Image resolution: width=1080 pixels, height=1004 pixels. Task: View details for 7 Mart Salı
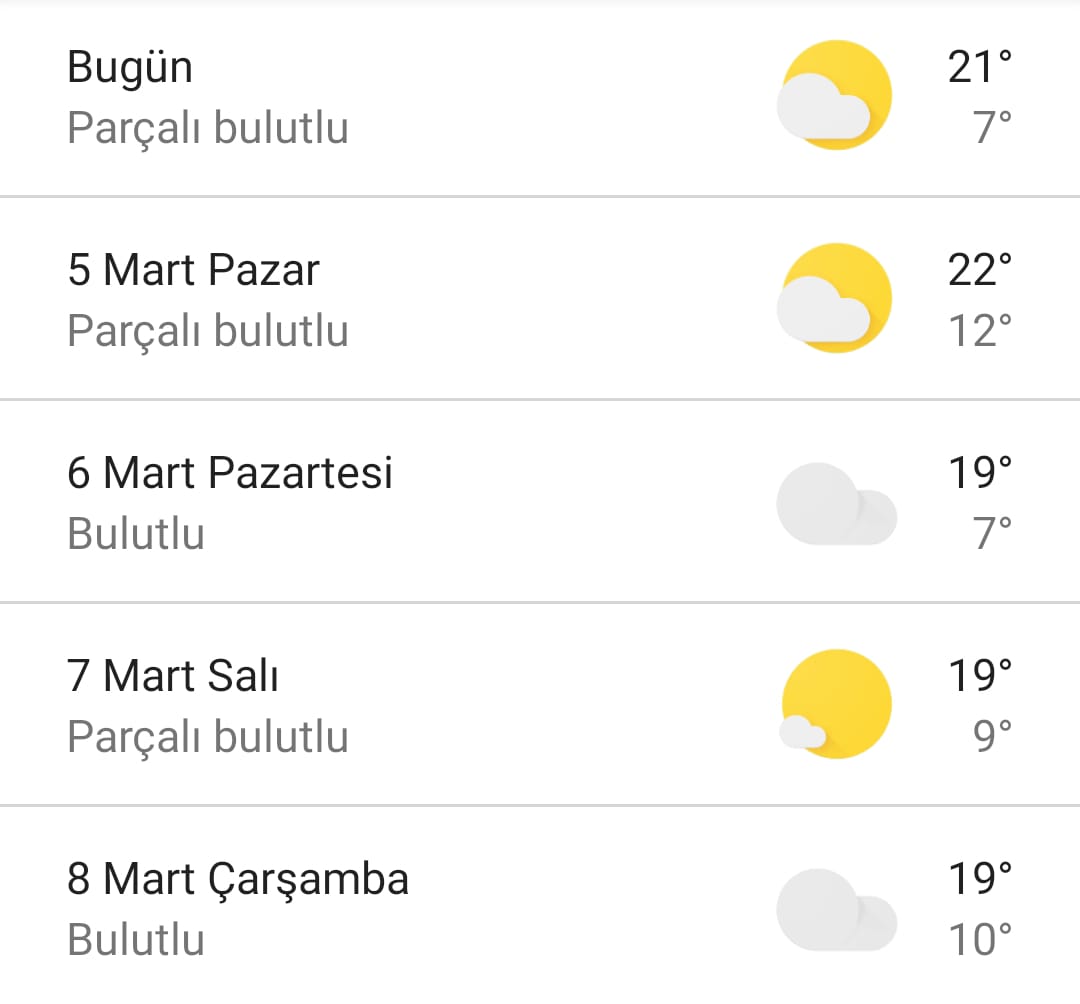click(540, 705)
